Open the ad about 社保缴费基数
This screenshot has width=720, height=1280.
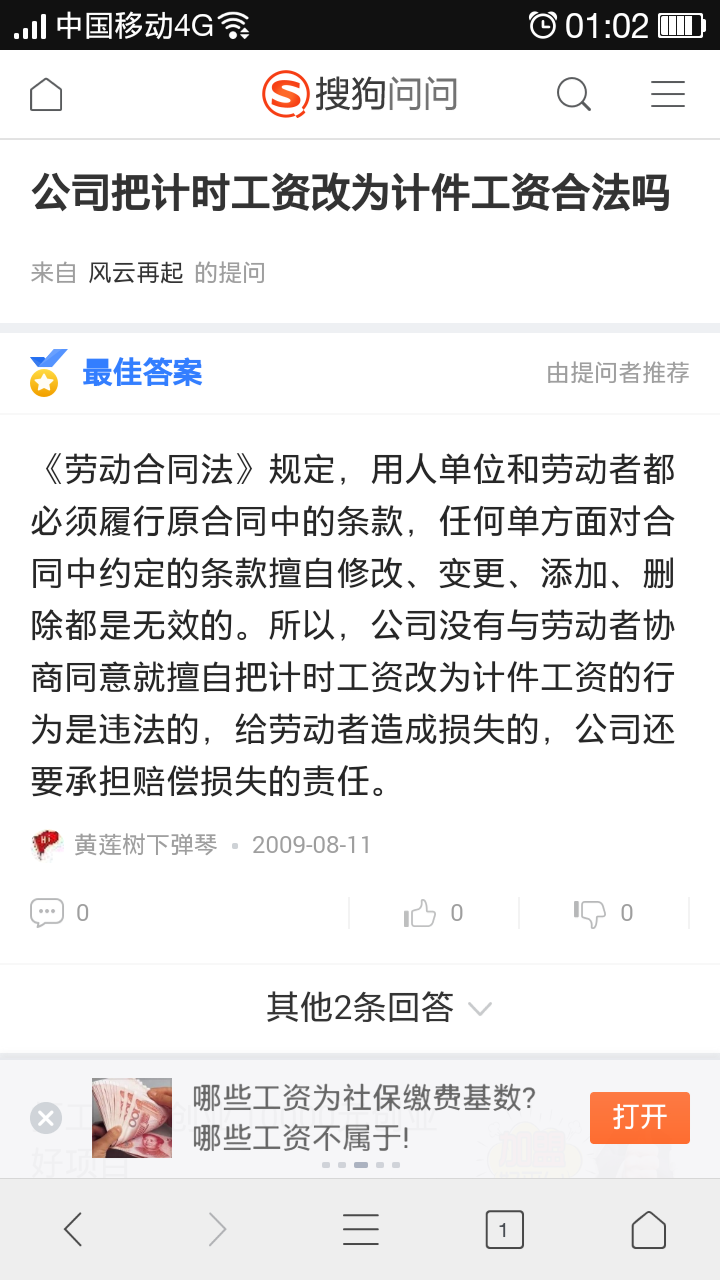click(364, 1117)
